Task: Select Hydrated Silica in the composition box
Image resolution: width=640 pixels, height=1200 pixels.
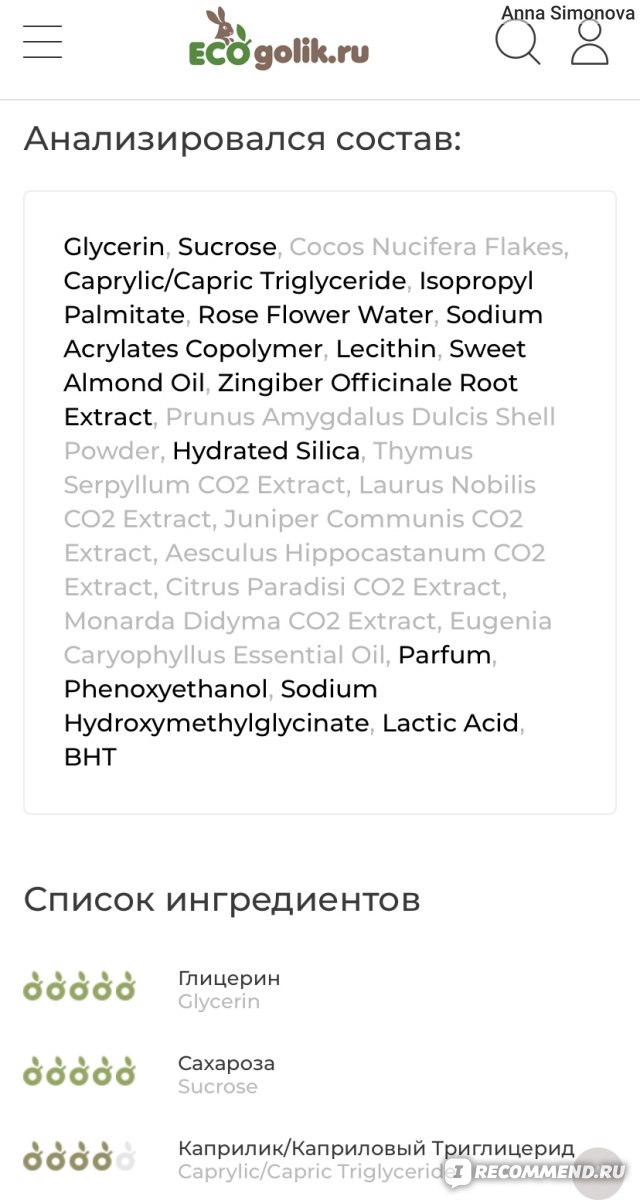Action: (x=266, y=451)
